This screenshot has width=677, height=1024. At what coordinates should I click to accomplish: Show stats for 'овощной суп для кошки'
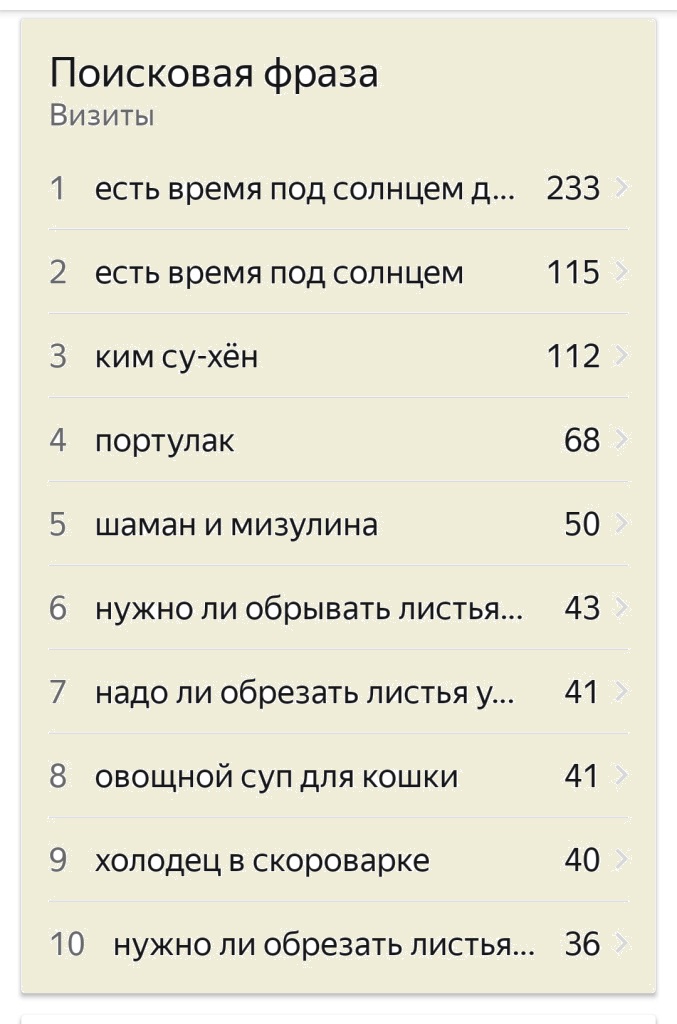pos(277,776)
